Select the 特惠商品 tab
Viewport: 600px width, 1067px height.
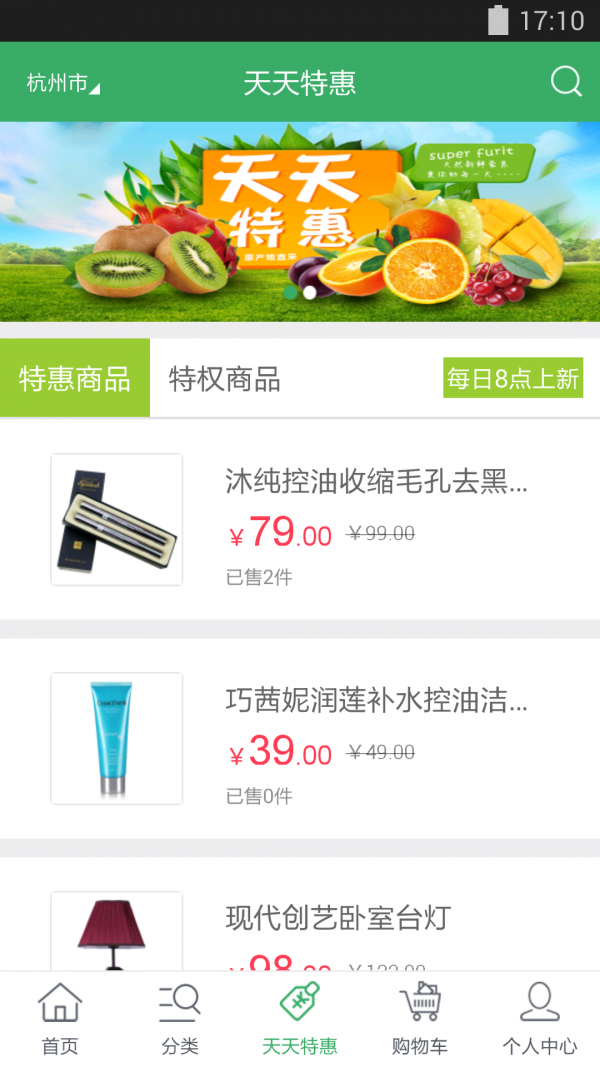tap(75, 378)
